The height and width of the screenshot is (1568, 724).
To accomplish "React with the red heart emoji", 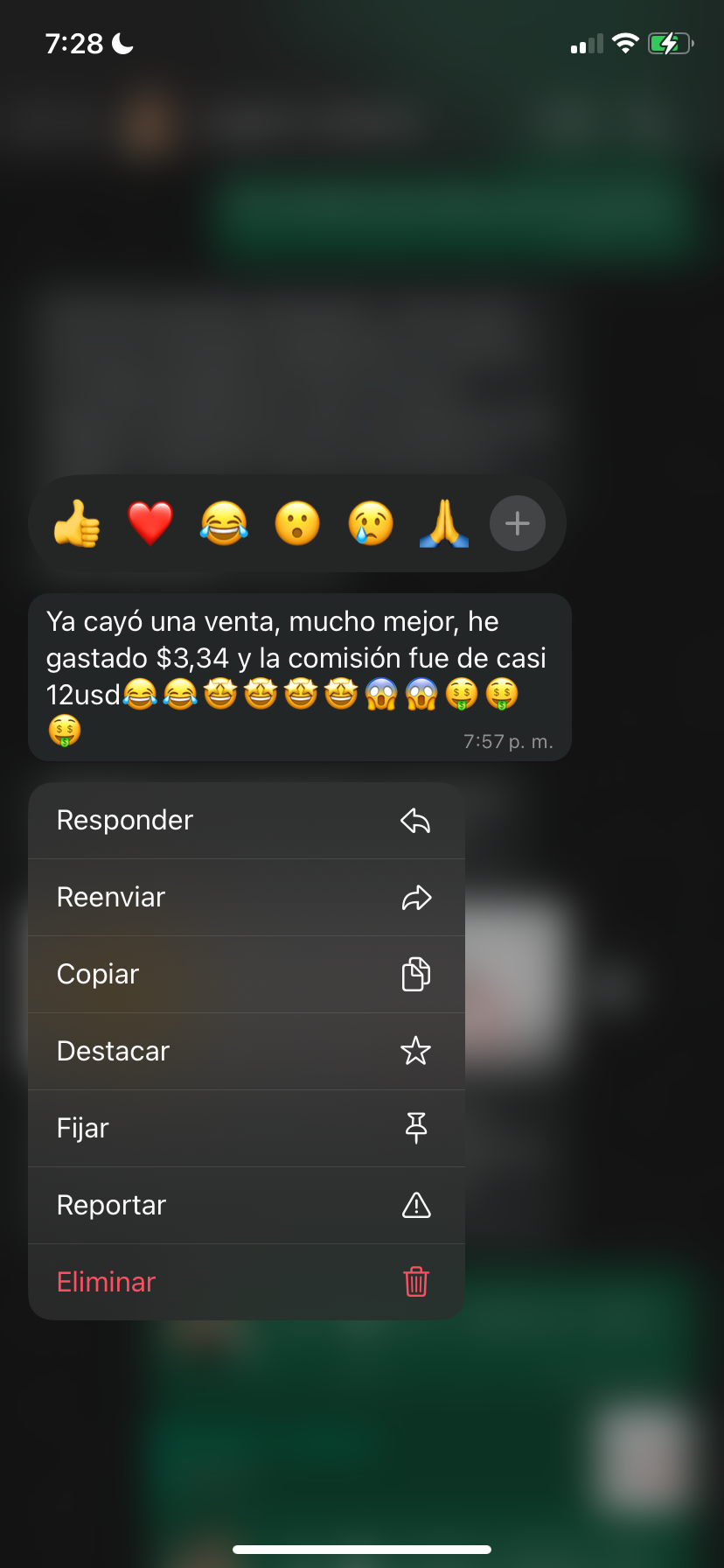I will pos(150,523).
